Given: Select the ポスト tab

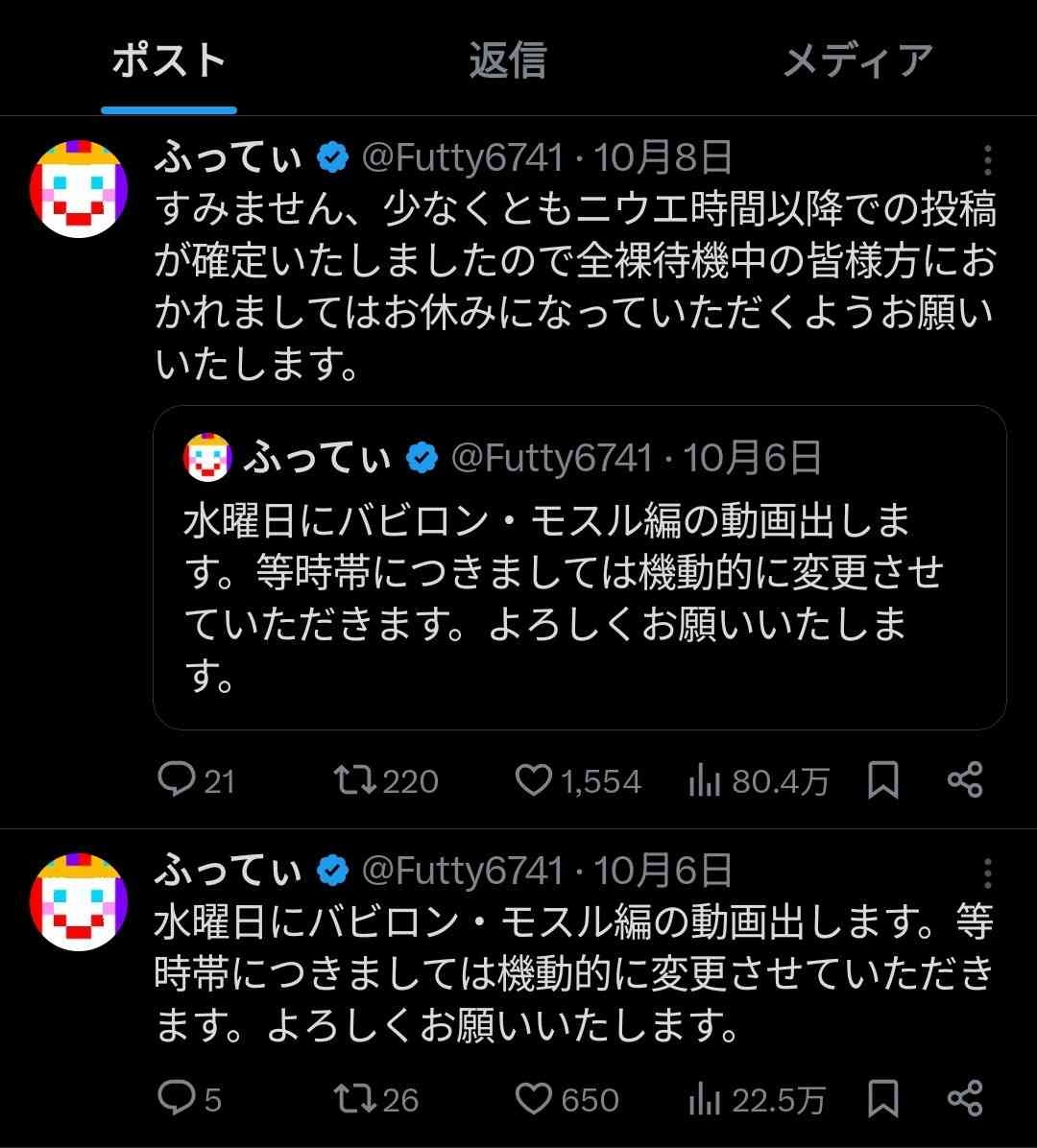Looking at the screenshot, I should [169, 61].
